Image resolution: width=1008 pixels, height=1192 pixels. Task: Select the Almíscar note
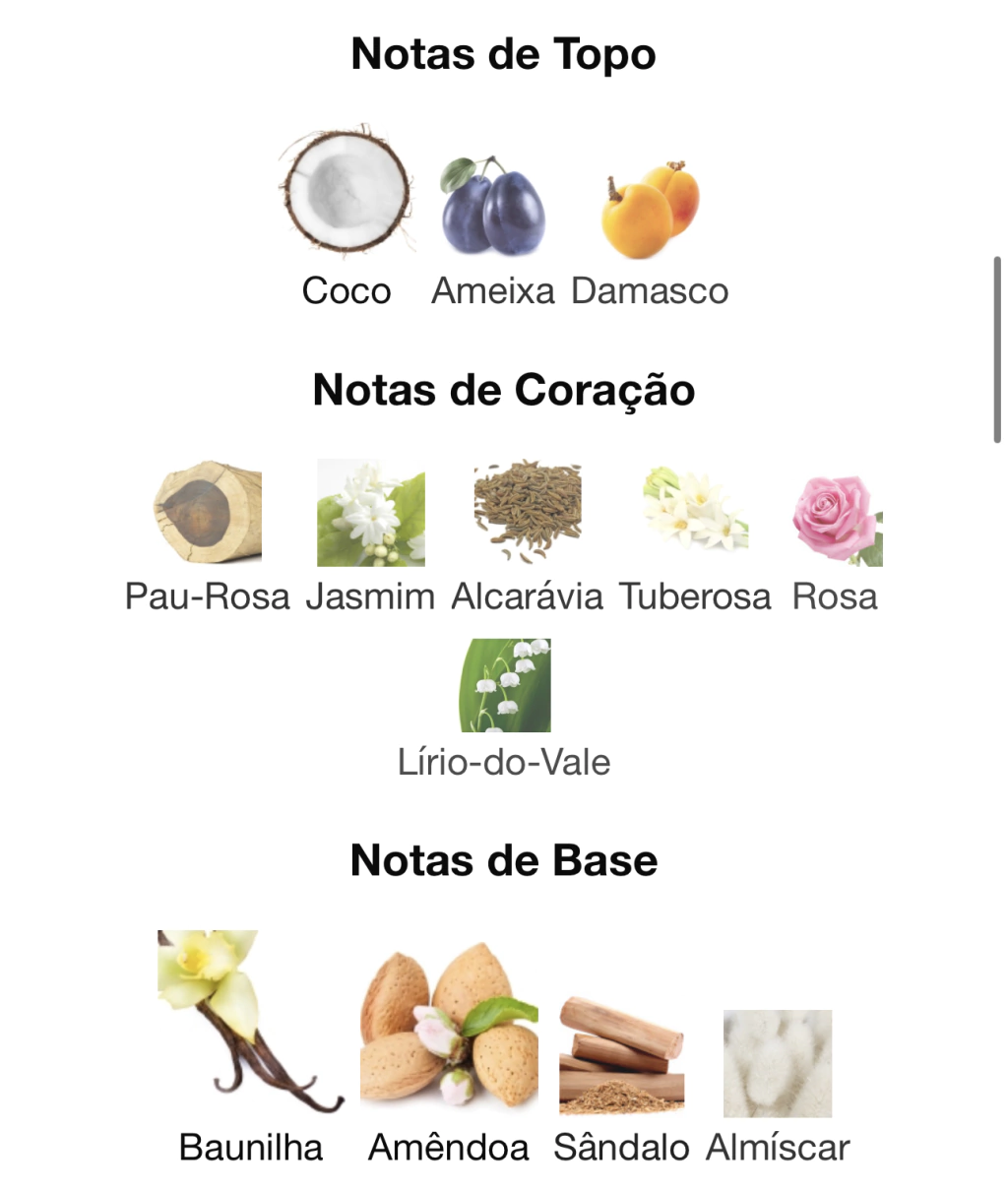click(x=778, y=1063)
